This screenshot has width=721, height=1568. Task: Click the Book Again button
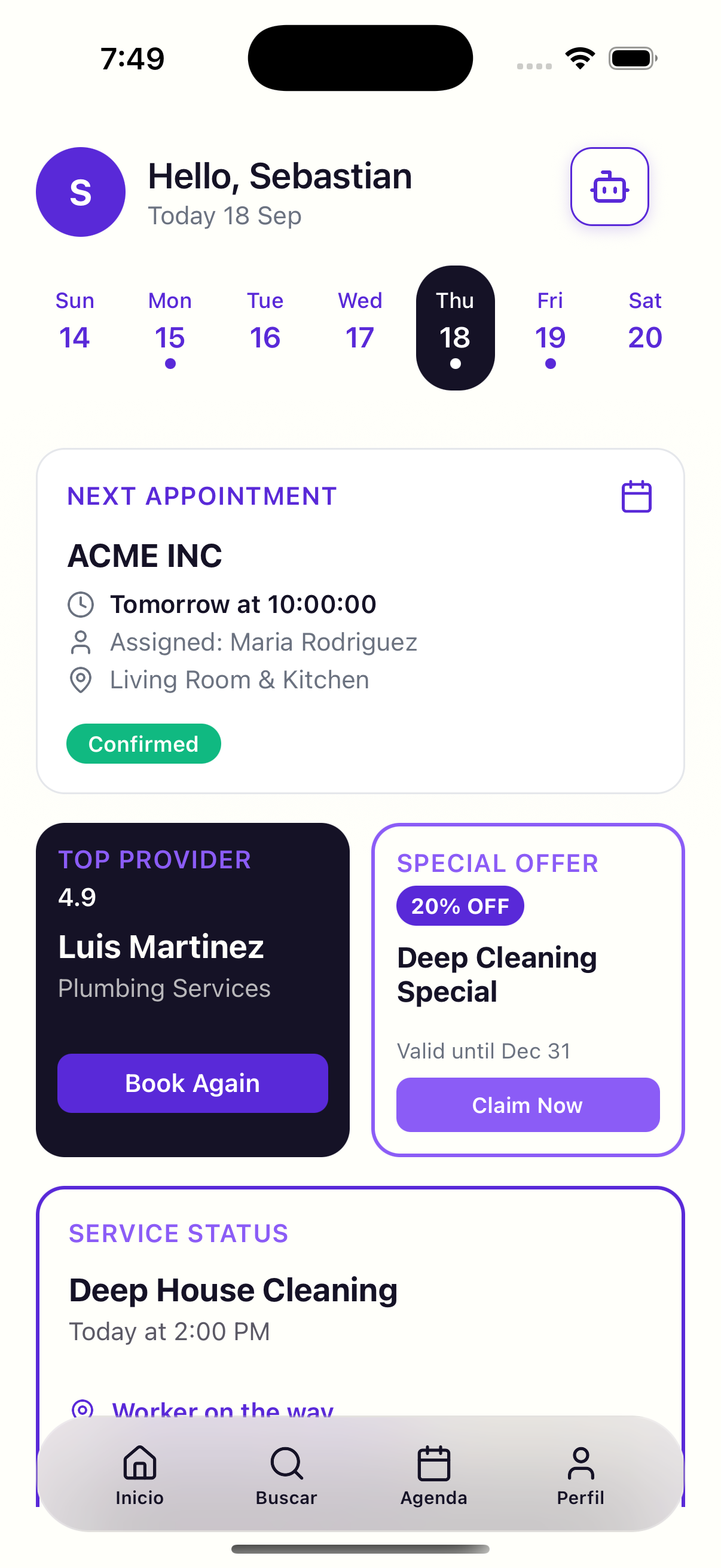193,1084
